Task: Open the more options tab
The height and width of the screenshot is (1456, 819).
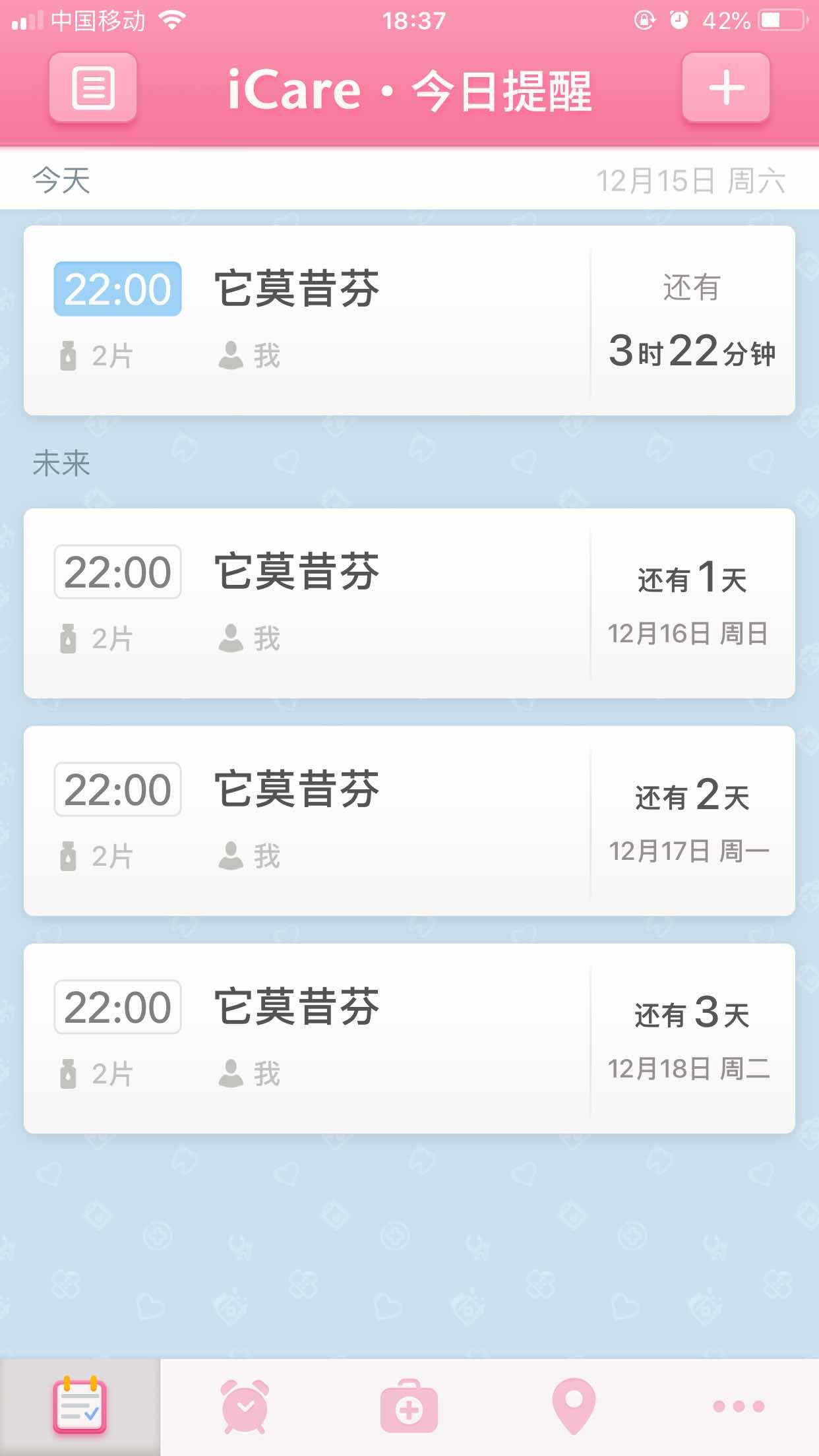Action: pyautogui.click(x=739, y=1407)
